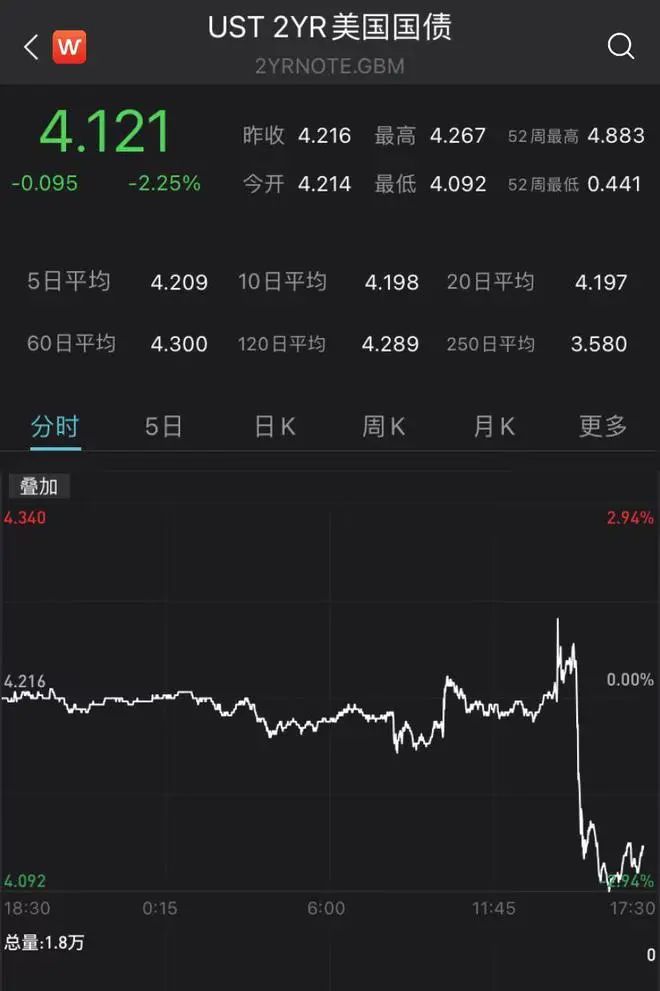Viewport: 660px width, 991px height.
Task: Open the 更多 more chart options
Action: (x=603, y=427)
